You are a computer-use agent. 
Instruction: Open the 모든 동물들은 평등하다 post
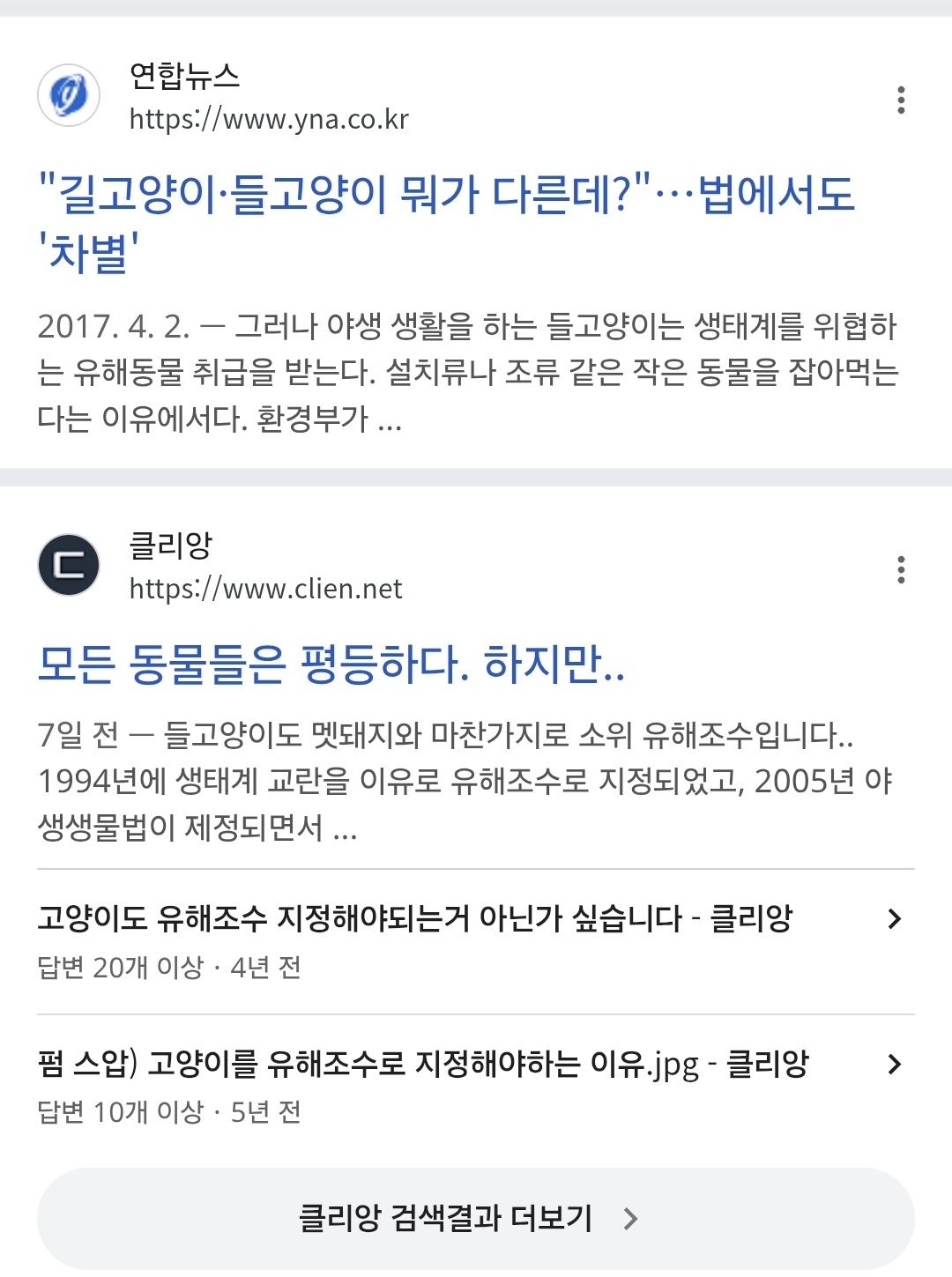(x=331, y=664)
